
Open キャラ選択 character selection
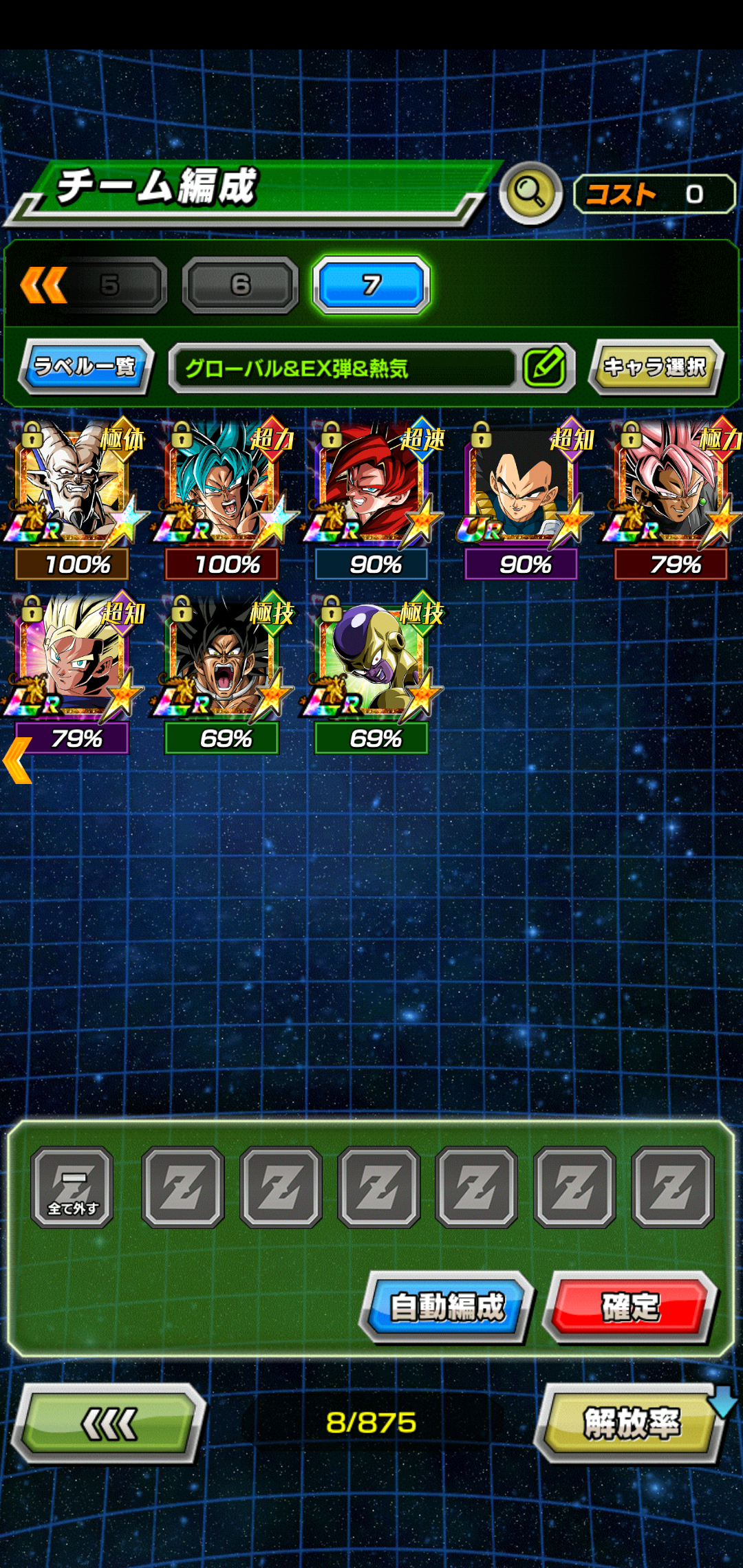(654, 367)
